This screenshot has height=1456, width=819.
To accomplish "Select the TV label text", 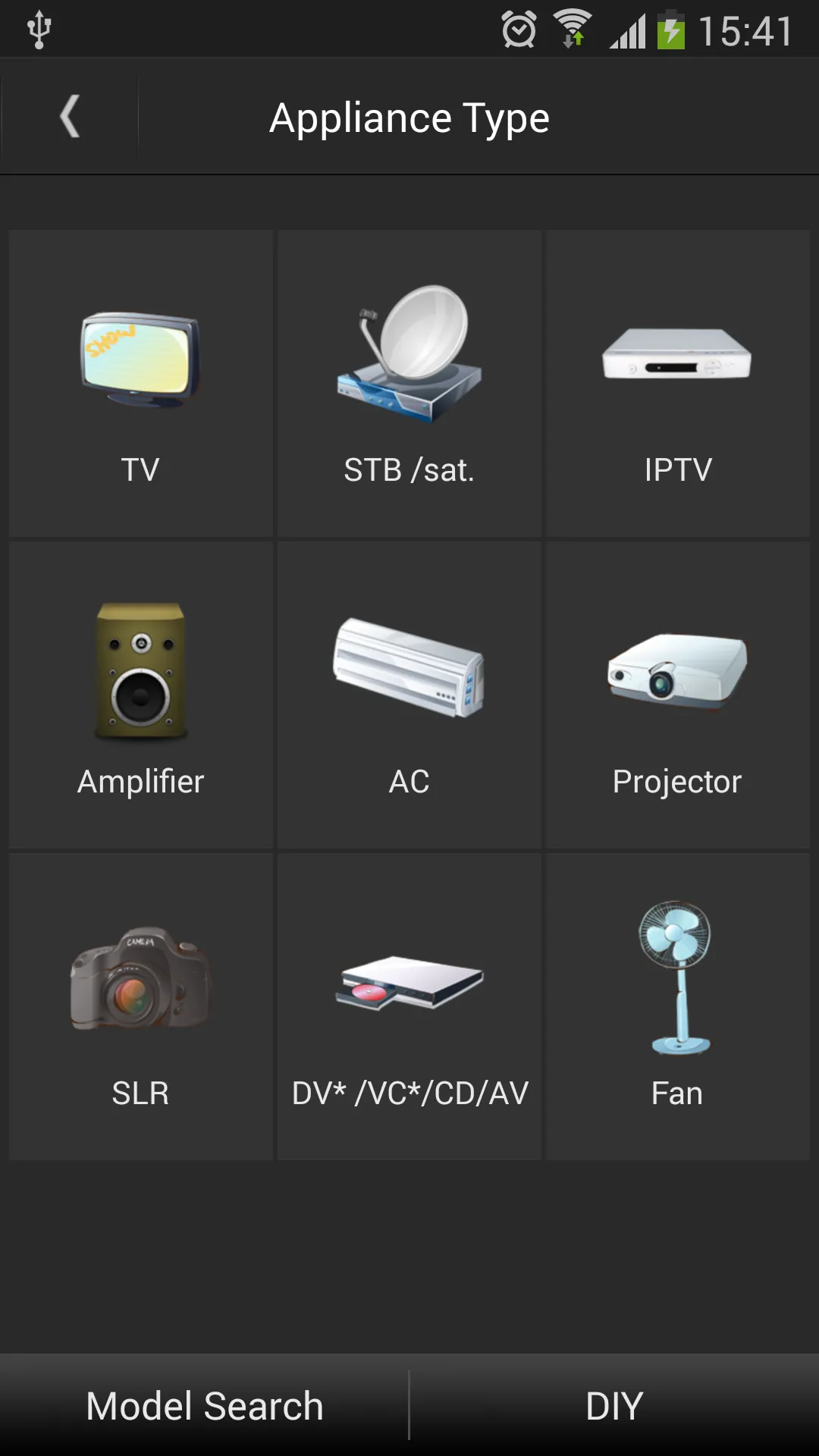I will click(140, 470).
